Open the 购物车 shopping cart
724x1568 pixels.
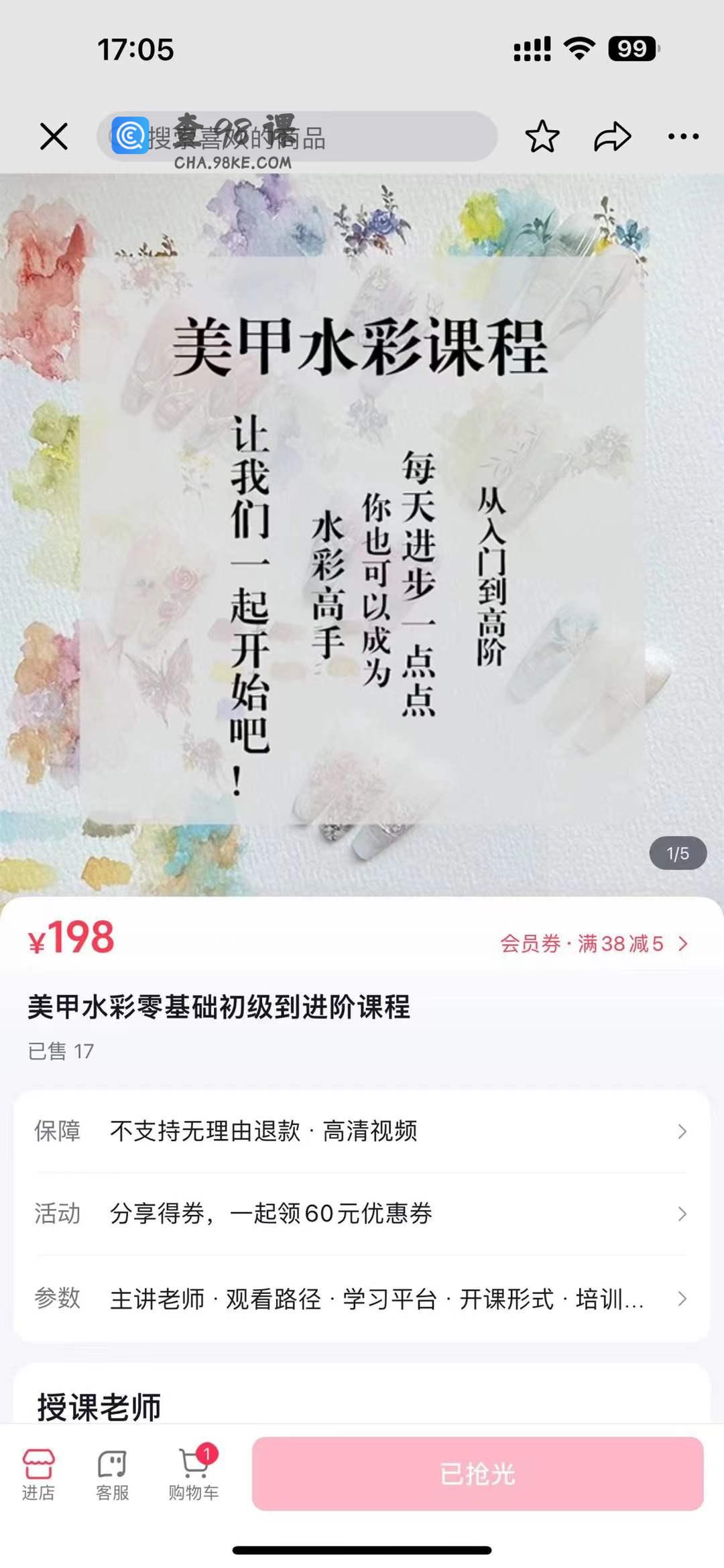193,1474
